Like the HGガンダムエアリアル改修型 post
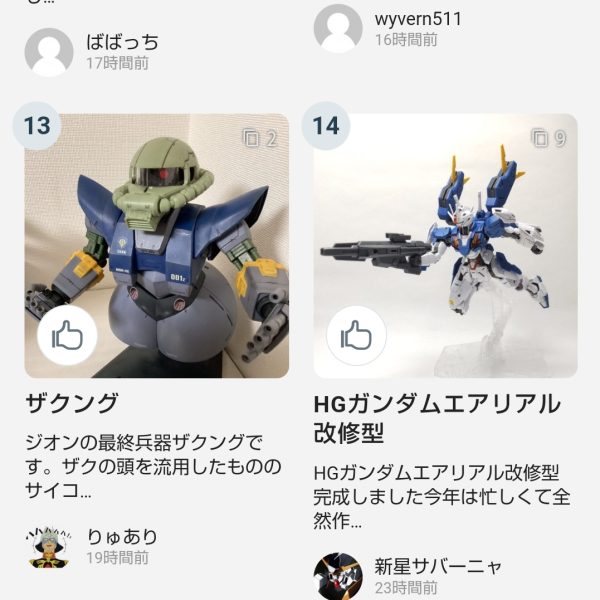600x600 pixels. point(356,336)
